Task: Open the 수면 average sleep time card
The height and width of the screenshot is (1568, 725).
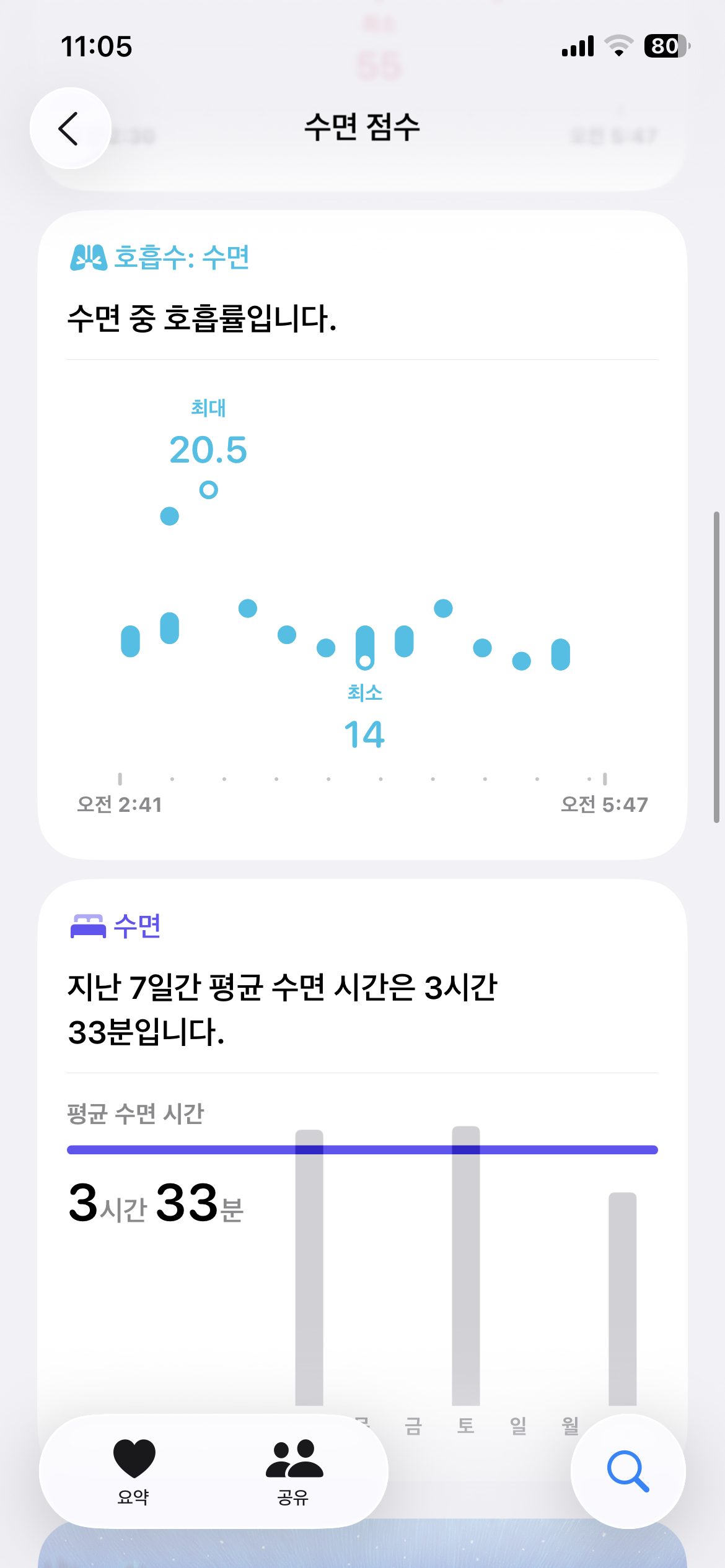Action: [282, 1009]
